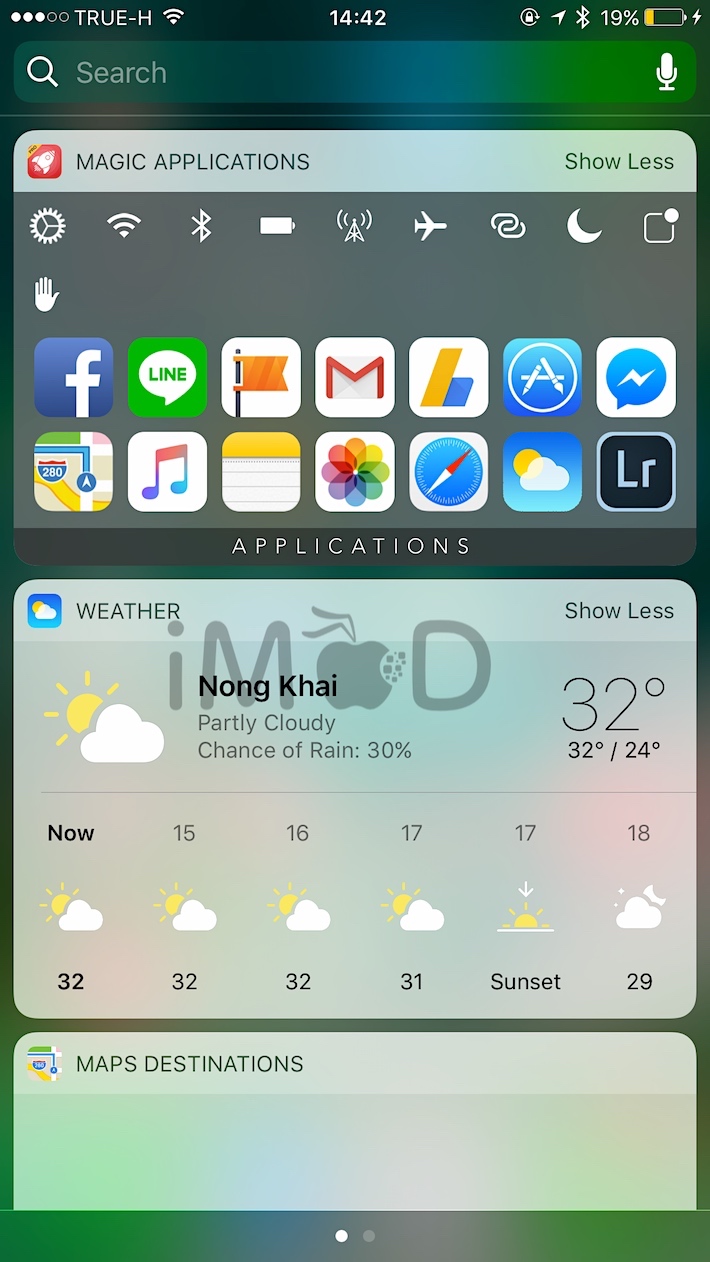Collapse Magic Applications with Show Less

coord(619,162)
